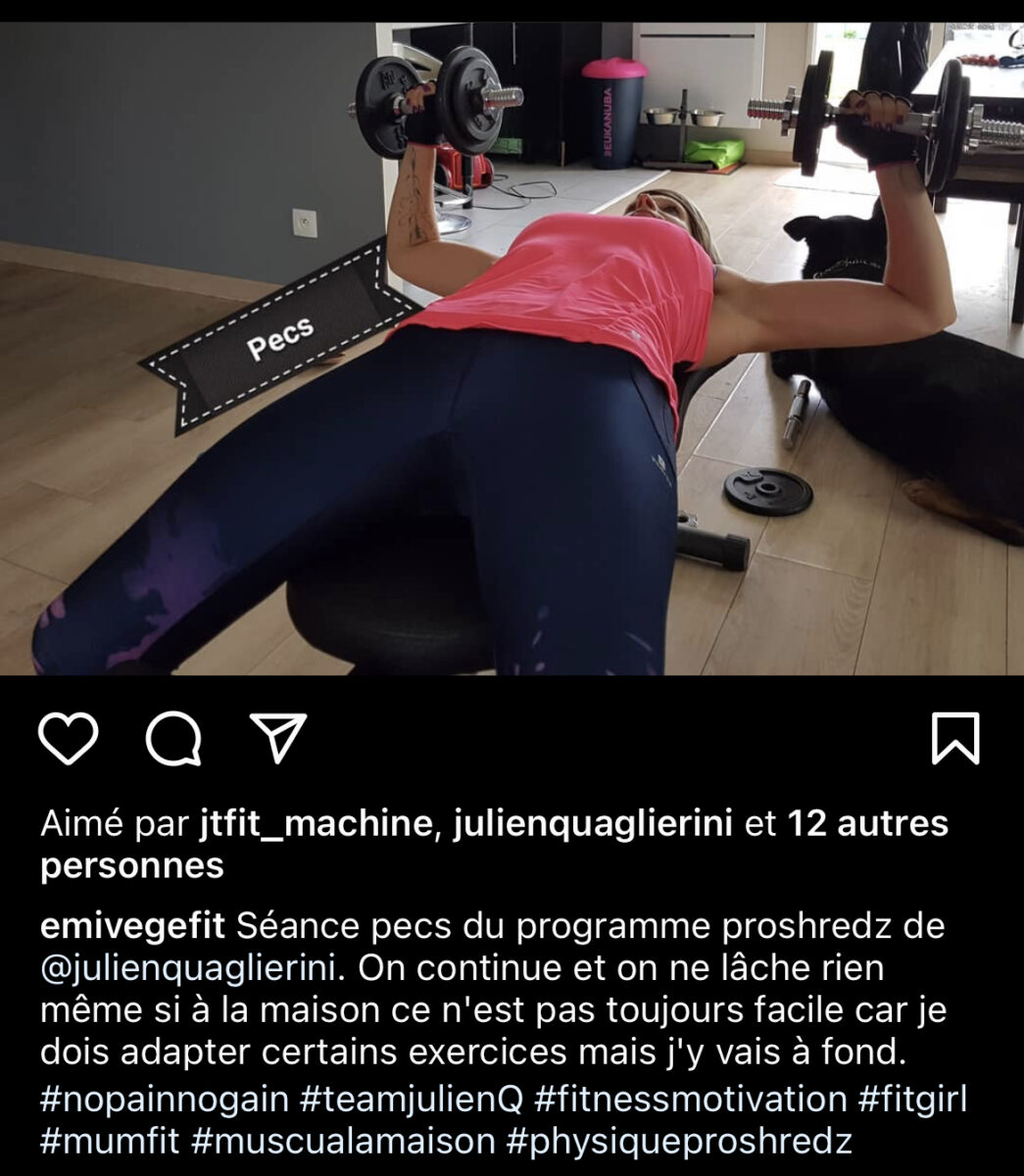Open hashtag #teamjulienQ

tap(412, 1099)
